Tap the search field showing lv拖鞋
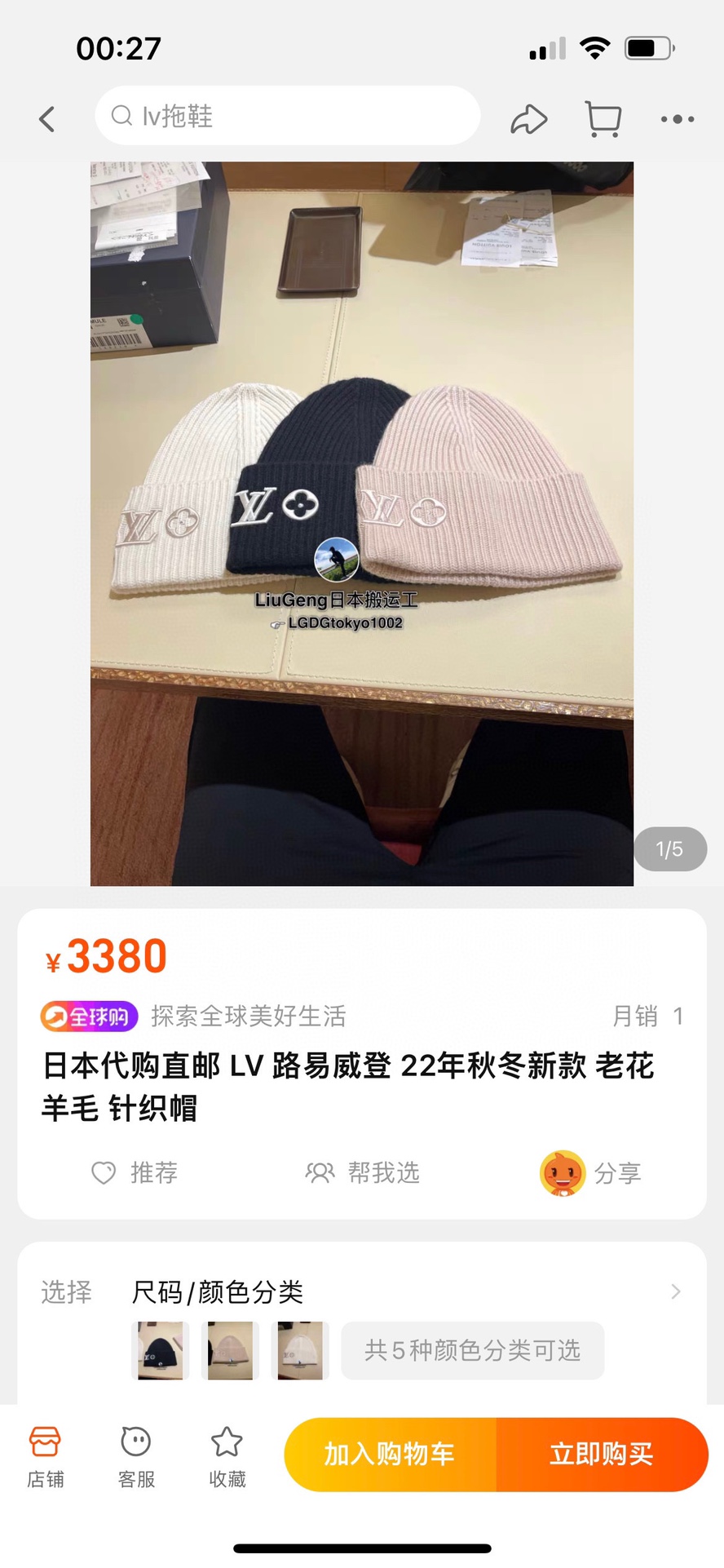The image size is (724, 1568). (287, 116)
